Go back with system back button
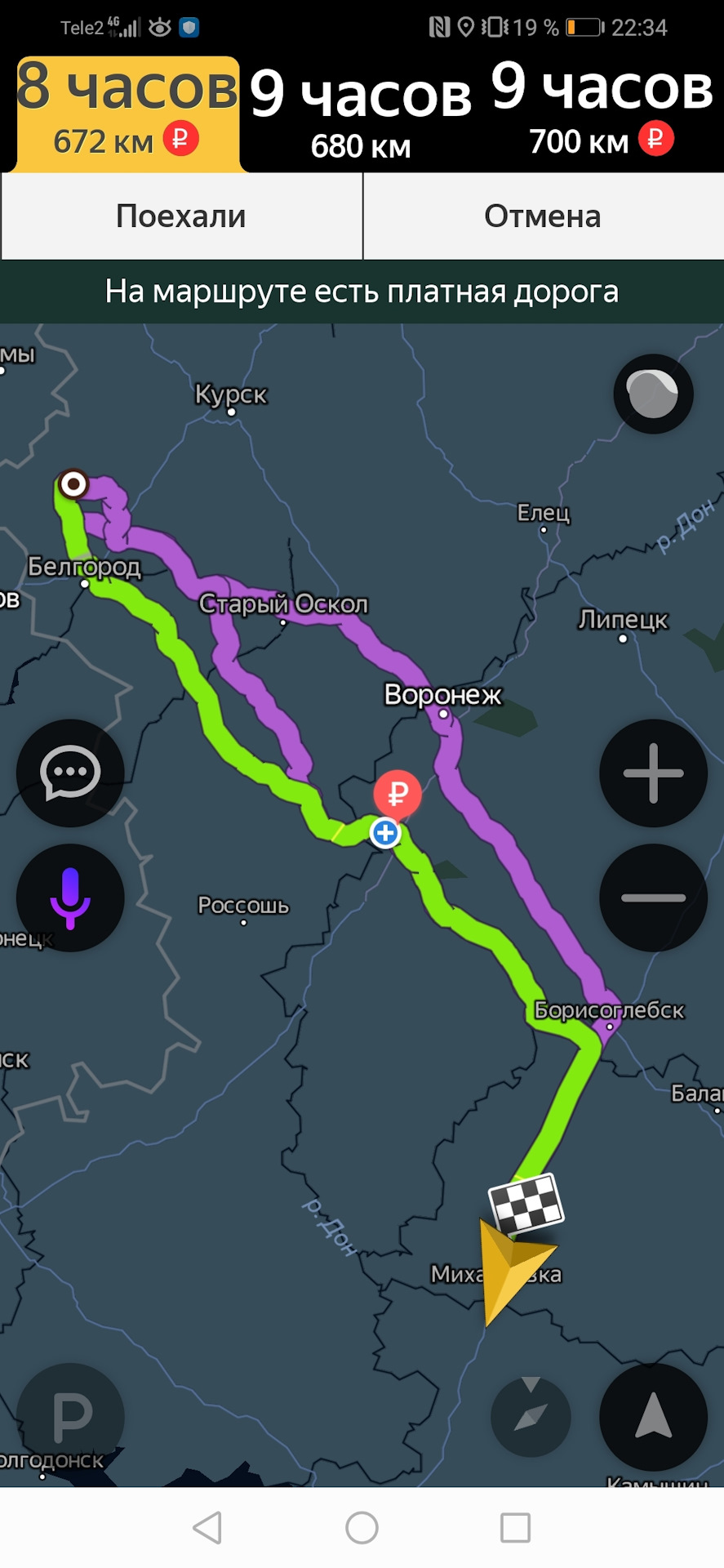The image size is (724, 1568). pos(207,1527)
